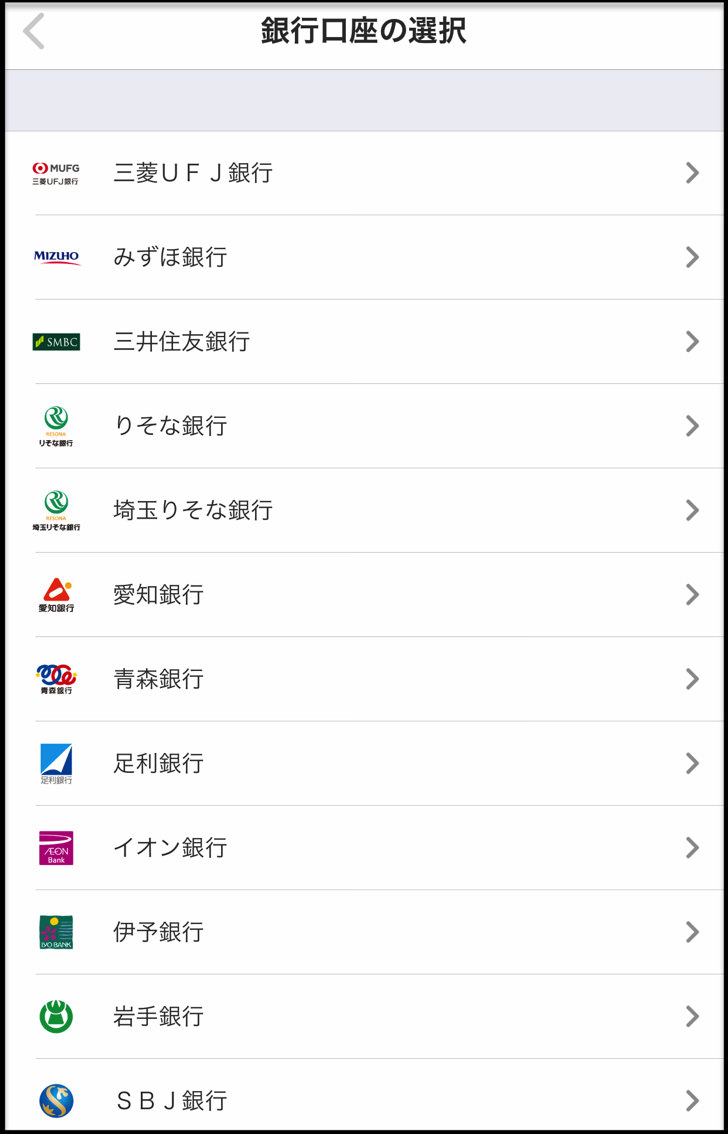Open 足利銀行
728x1134 pixels.
[158, 763]
